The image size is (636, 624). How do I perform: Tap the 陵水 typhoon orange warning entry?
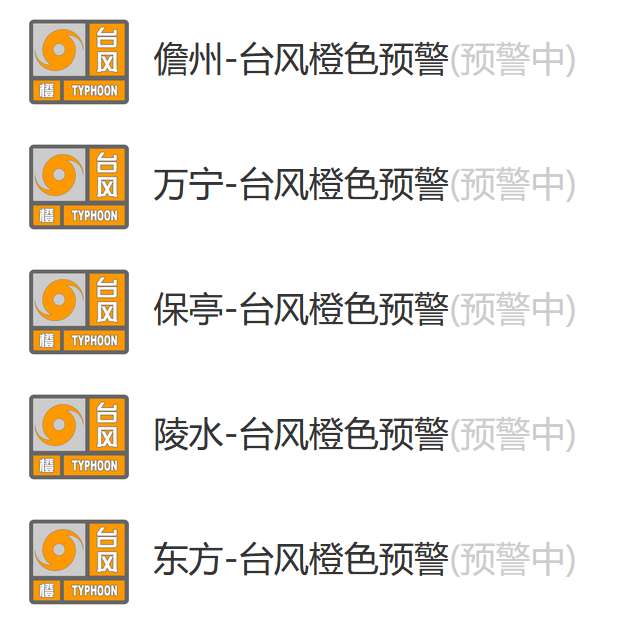point(300,435)
